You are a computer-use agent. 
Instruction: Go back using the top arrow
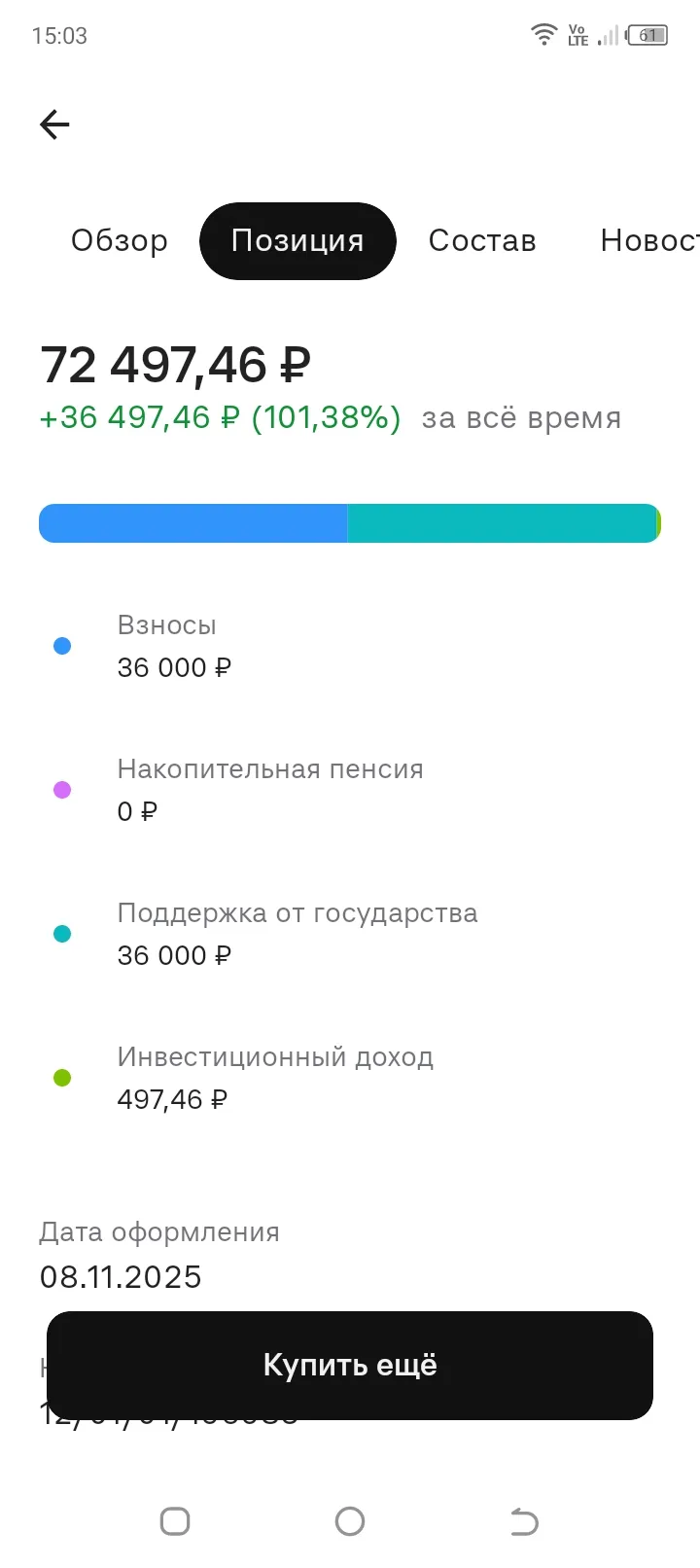[54, 125]
